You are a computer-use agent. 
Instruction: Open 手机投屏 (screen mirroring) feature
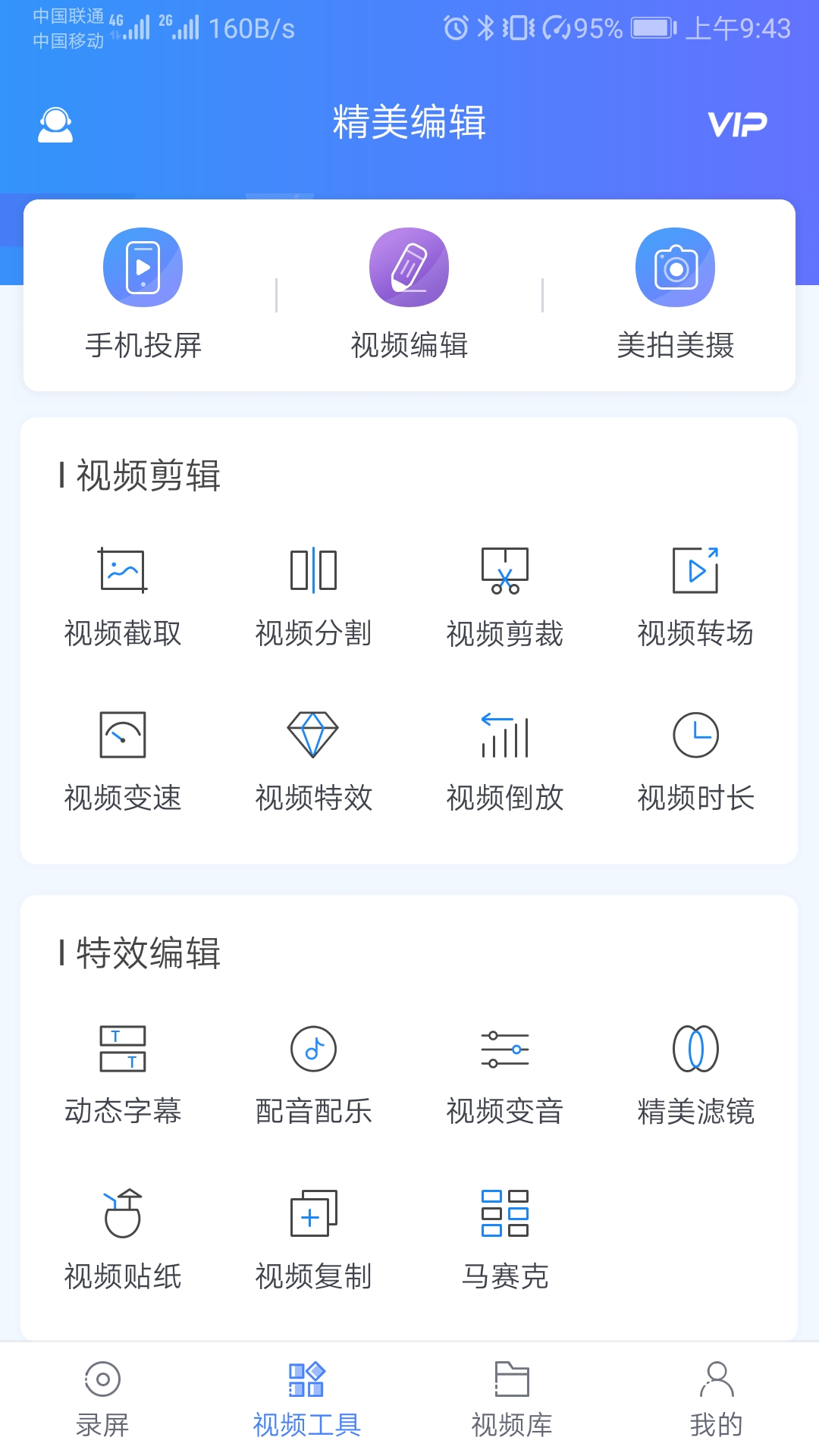point(143,296)
